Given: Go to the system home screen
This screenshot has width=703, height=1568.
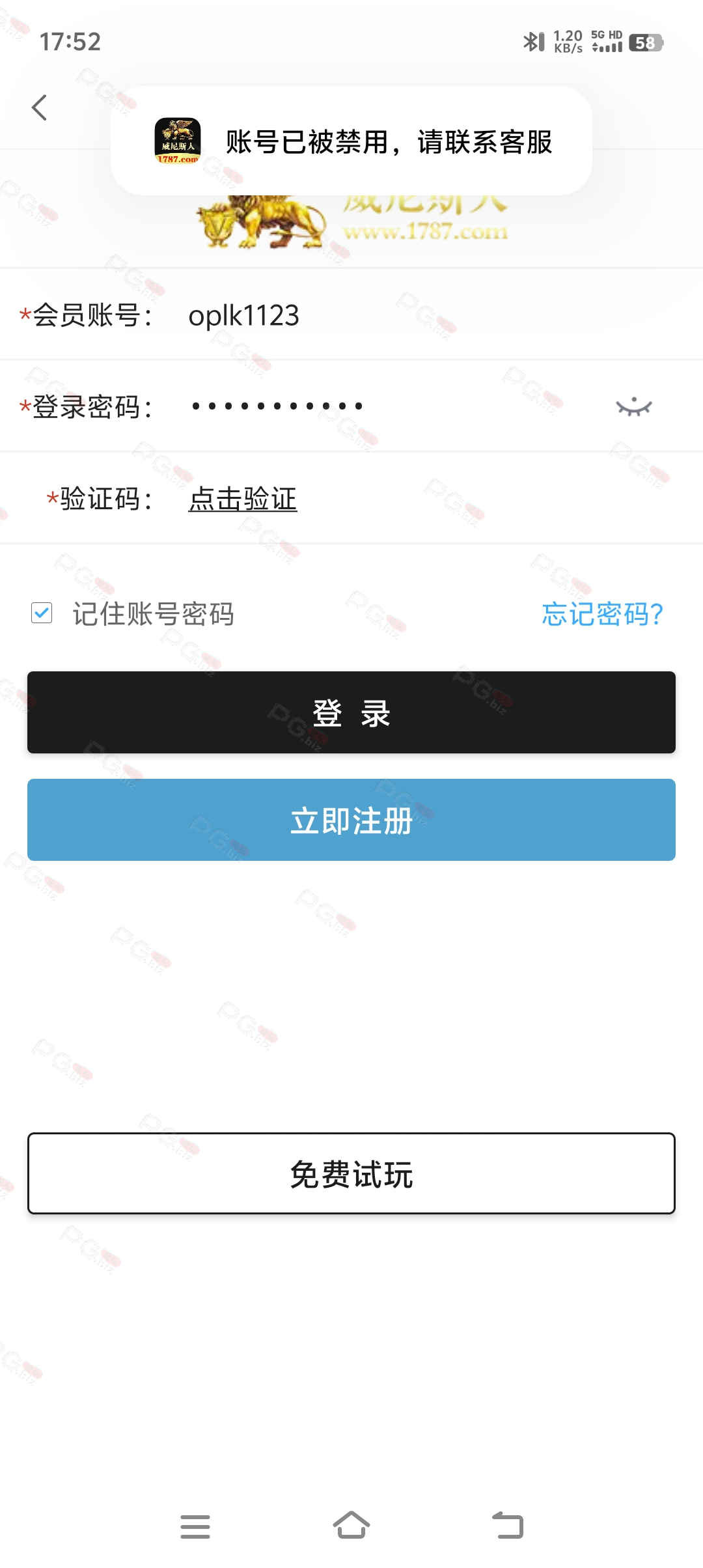Looking at the screenshot, I should 351,1525.
